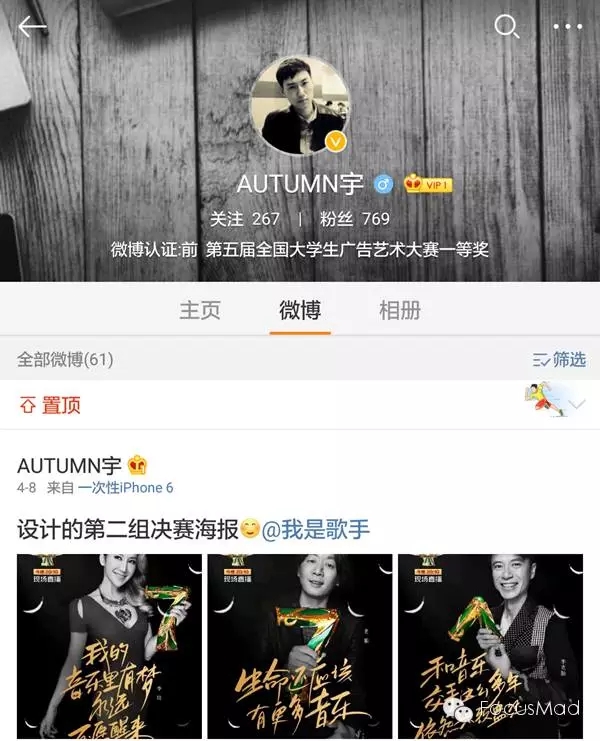Screen dimensions: 600x741
Task: Go back using the arrow icon
Action: [x=32, y=27]
